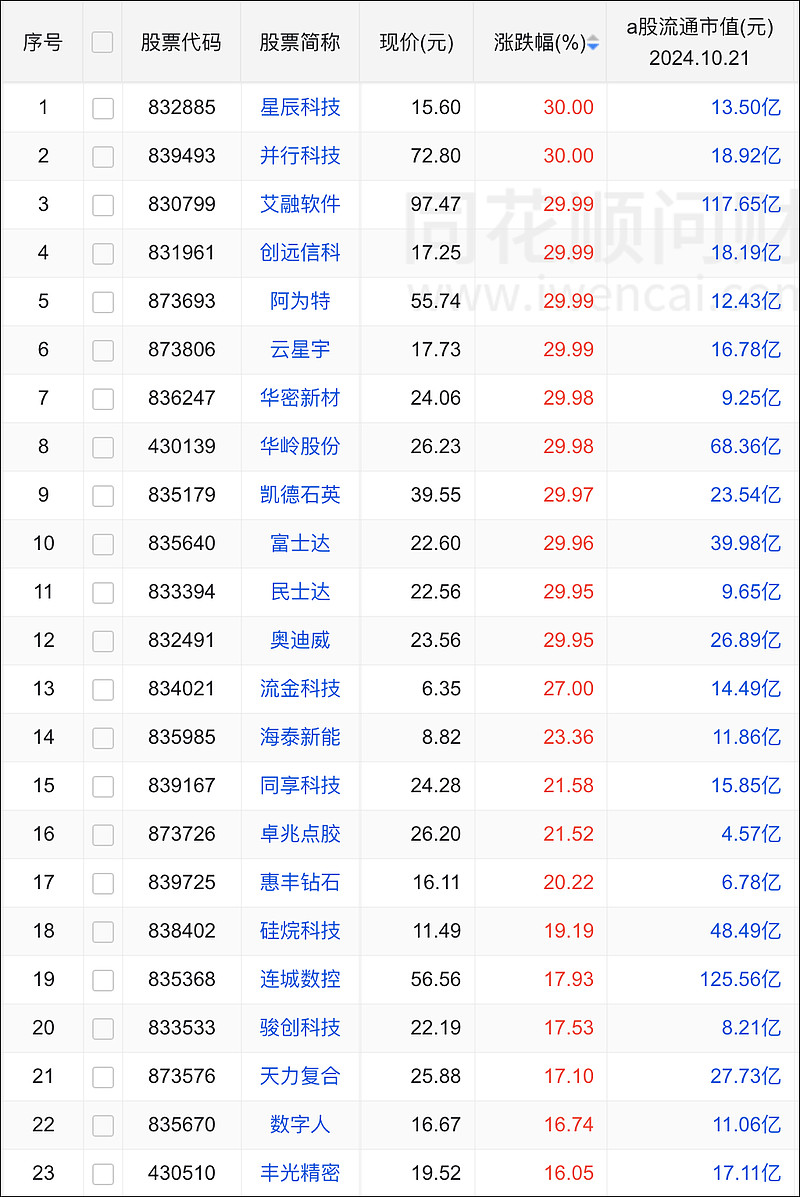Open the 星辰科技 stock link
Screen dimensions: 800x1197
coord(298,108)
